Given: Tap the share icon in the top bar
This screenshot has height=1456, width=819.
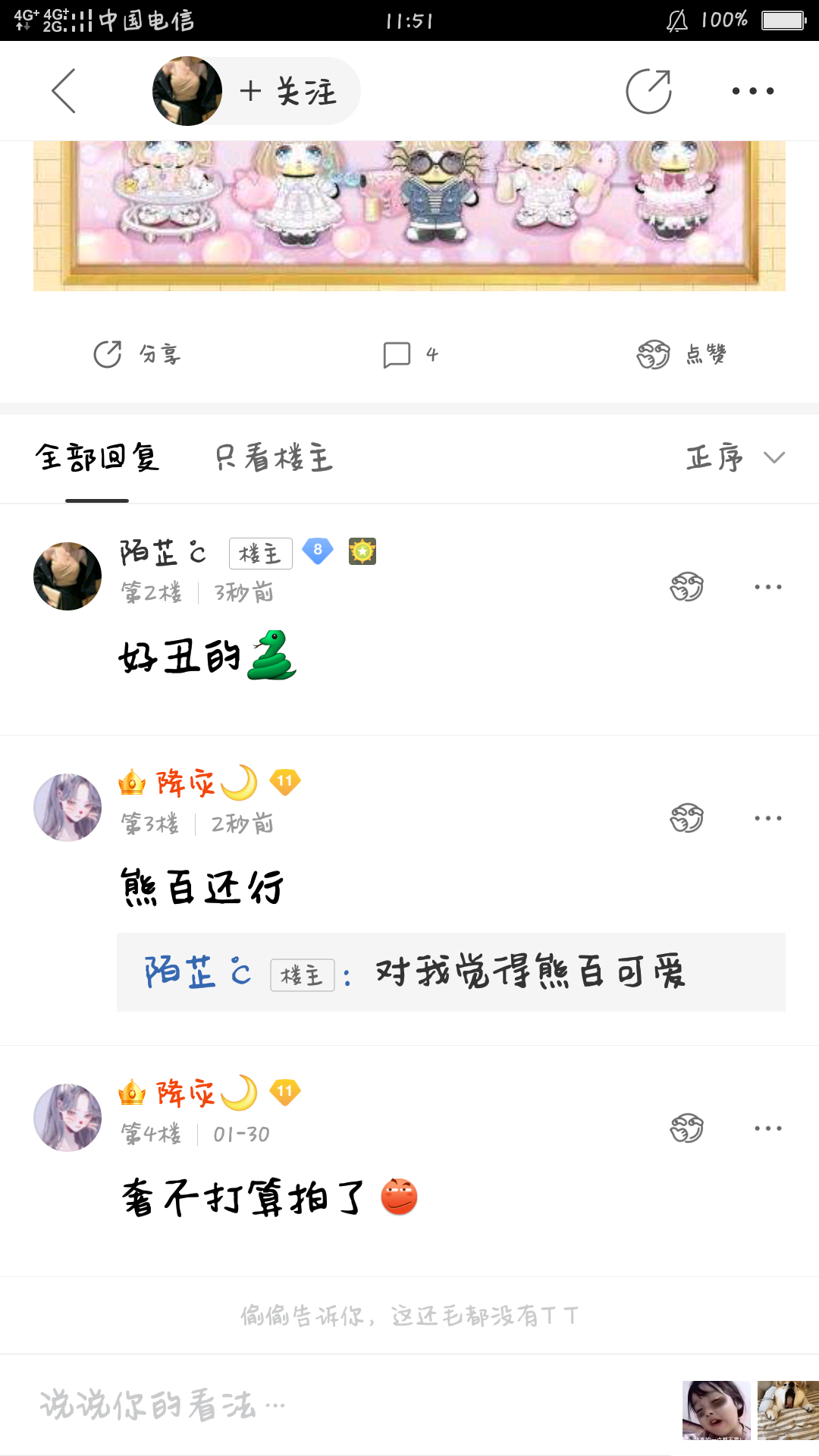Looking at the screenshot, I should [648, 91].
